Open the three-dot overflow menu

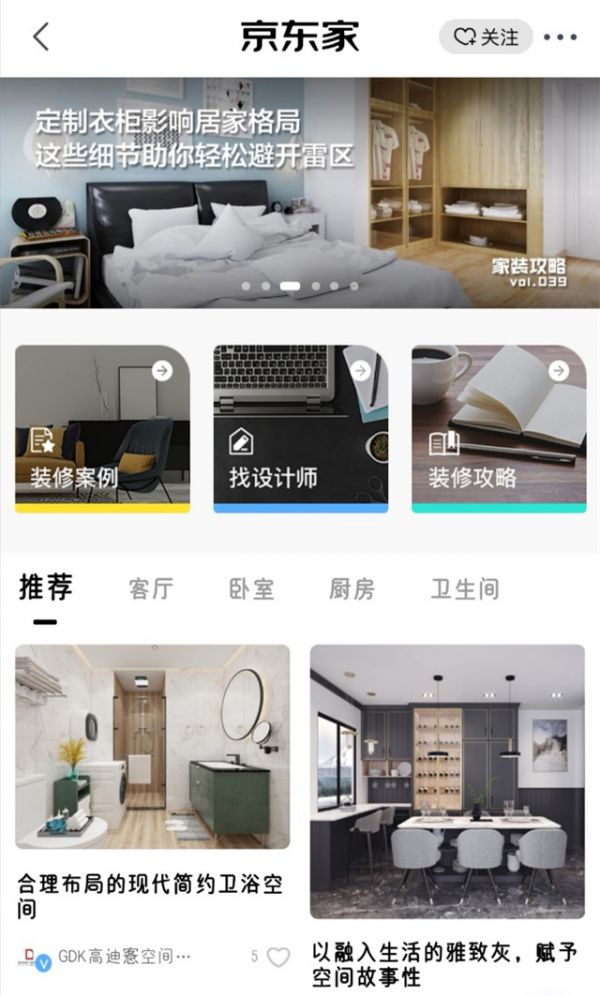[560, 37]
